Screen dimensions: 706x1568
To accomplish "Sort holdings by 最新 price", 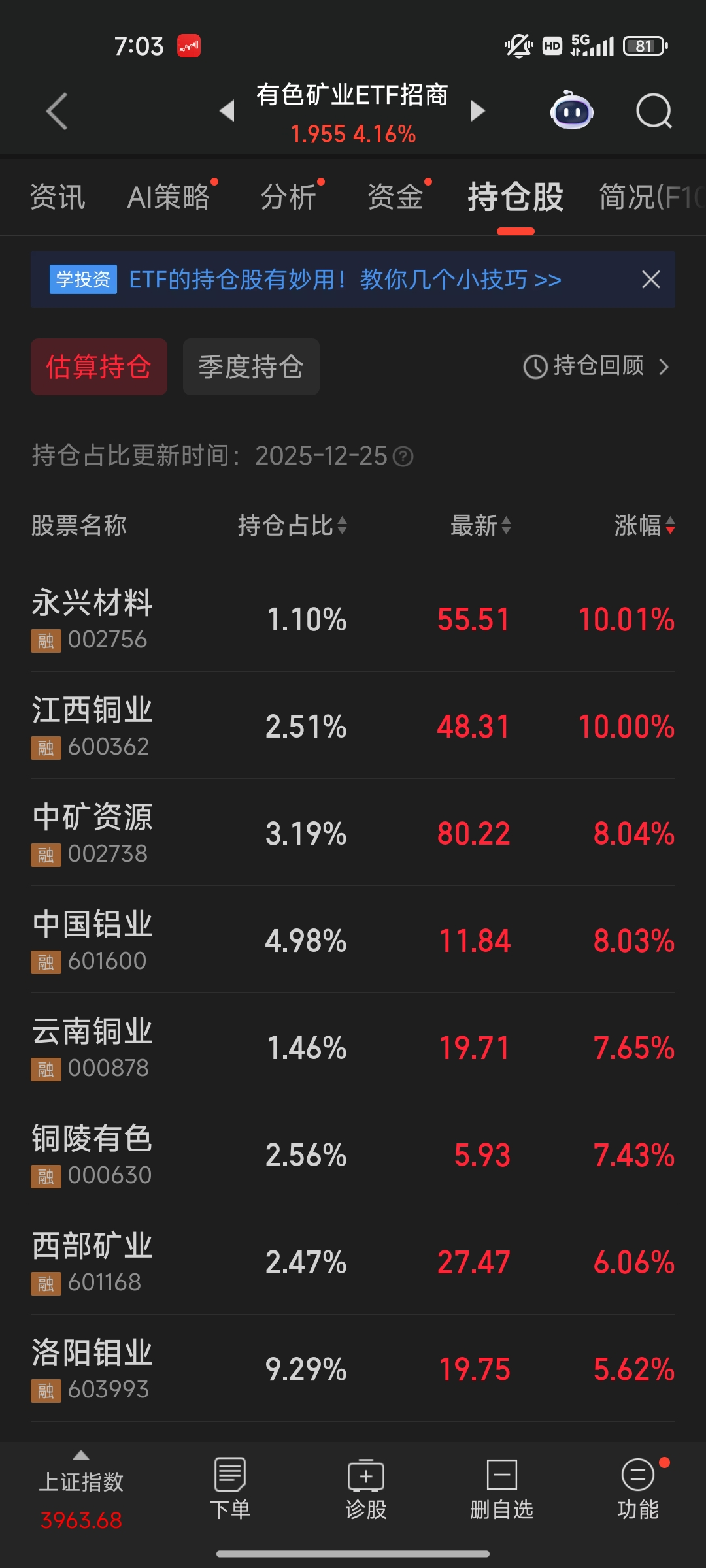I will coord(480,525).
